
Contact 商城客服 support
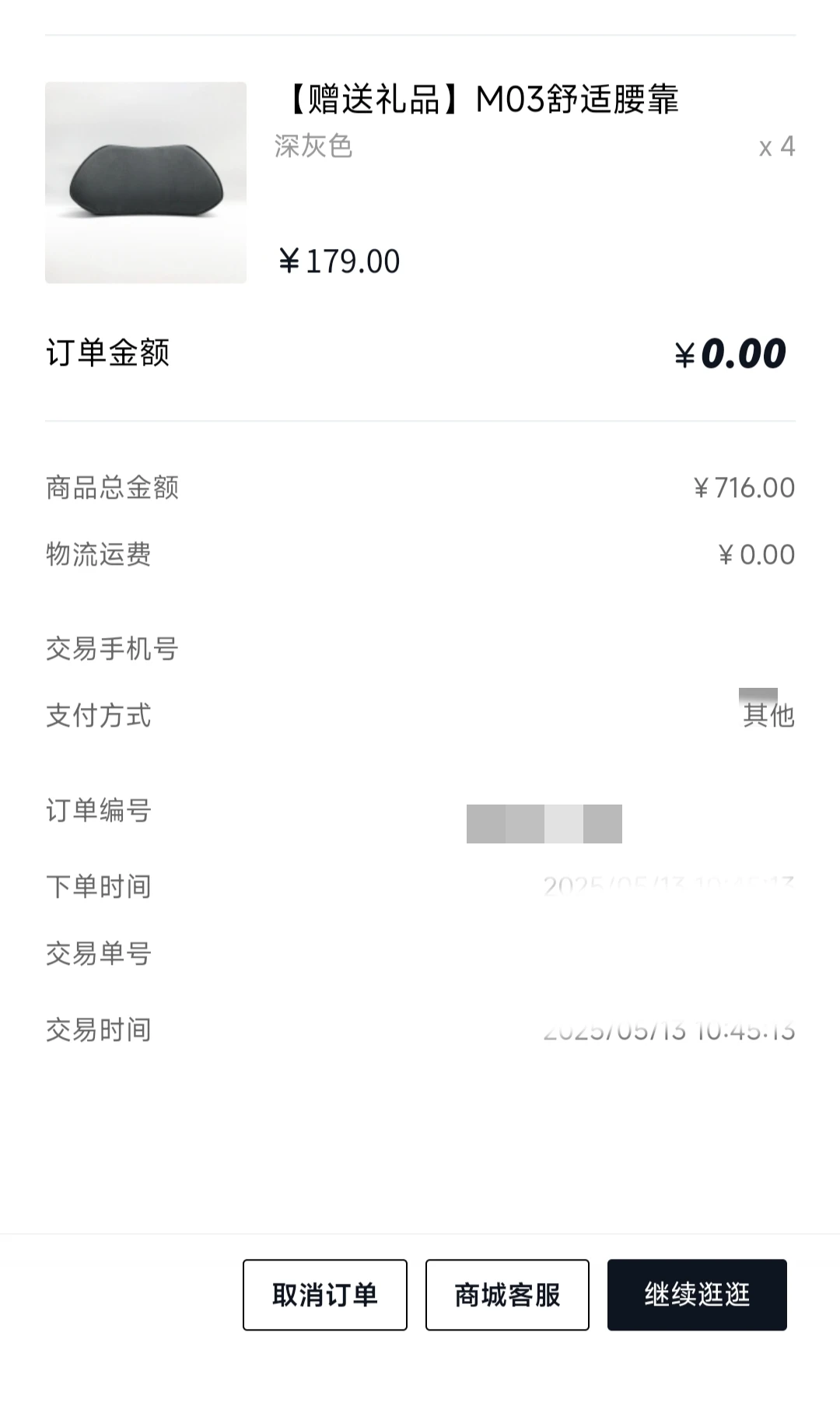click(507, 1295)
